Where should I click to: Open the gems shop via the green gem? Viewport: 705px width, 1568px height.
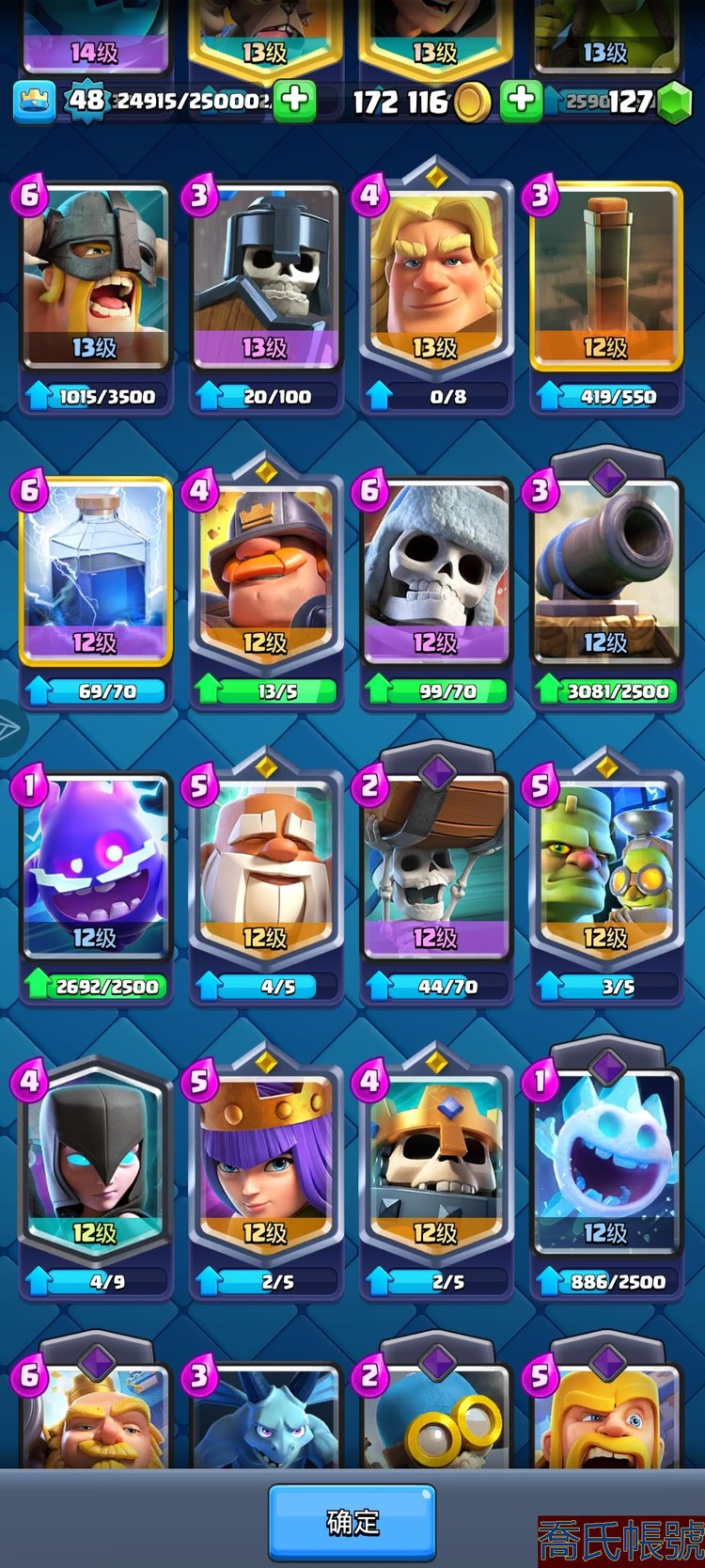tap(672, 103)
